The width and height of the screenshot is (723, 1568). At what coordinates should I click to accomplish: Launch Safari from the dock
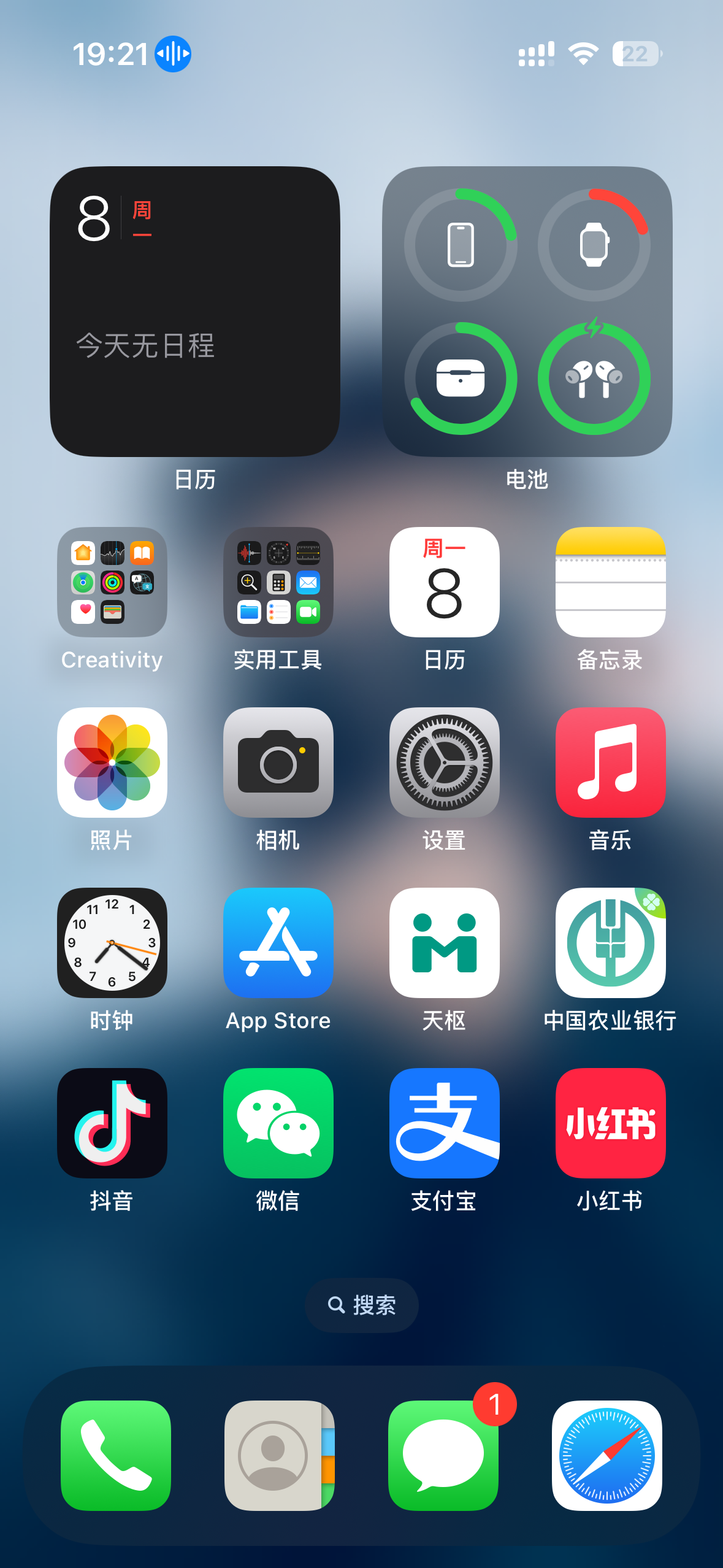pyautogui.click(x=607, y=1455)
